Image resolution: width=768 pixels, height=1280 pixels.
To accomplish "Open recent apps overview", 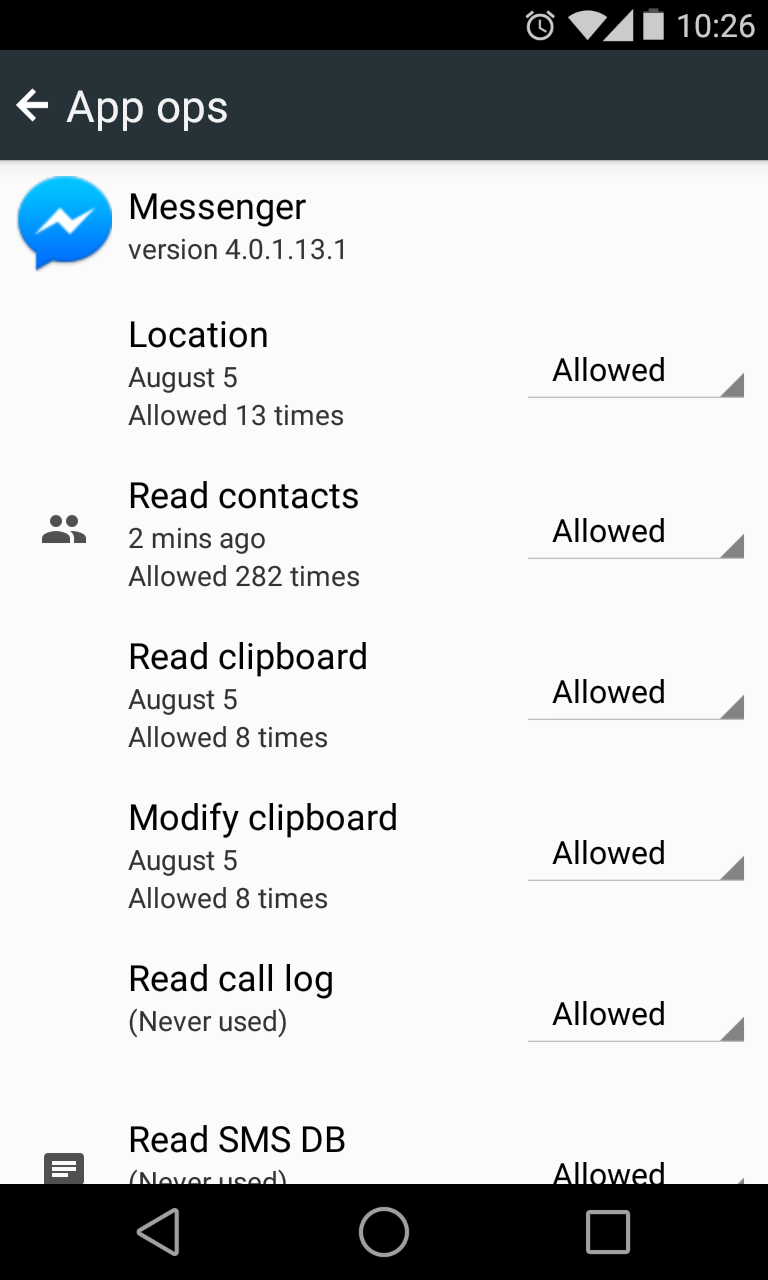I will point(608,1232).
